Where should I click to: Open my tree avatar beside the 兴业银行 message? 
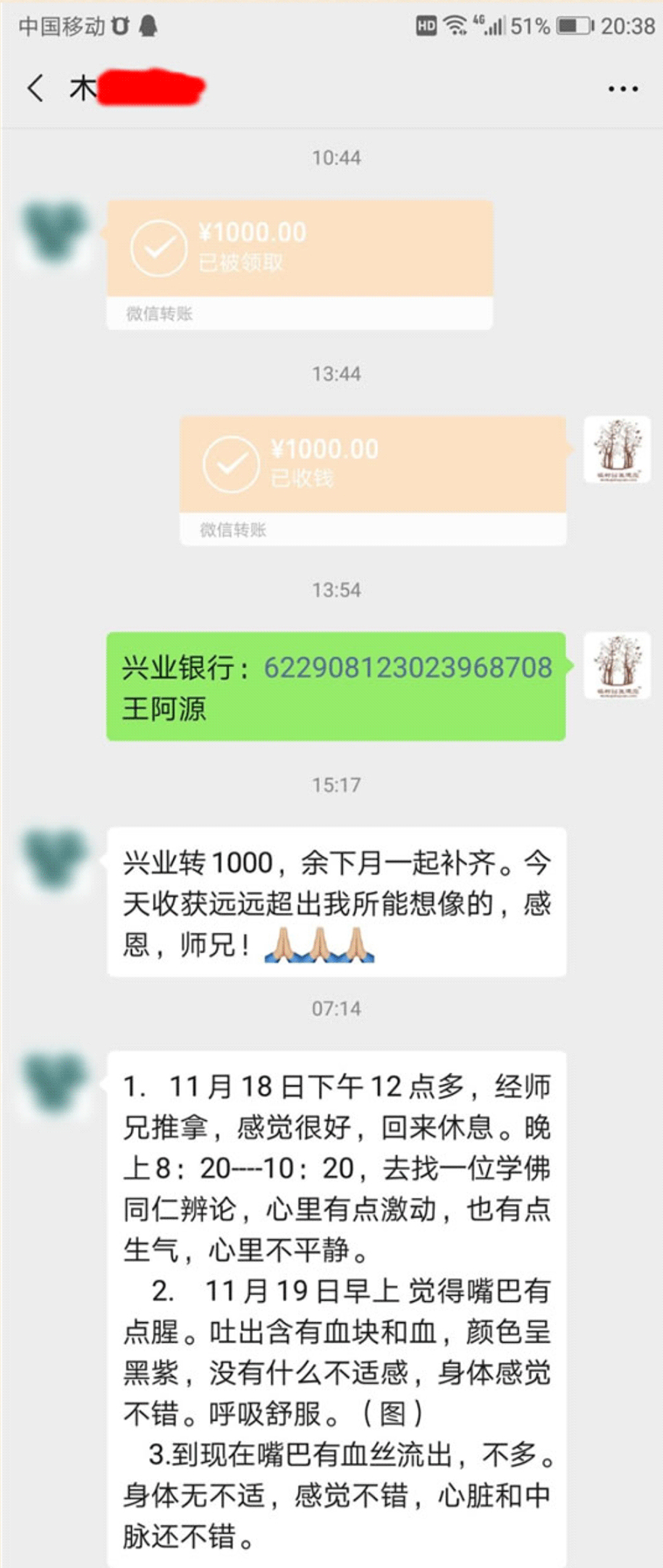(x=617, y=665)
